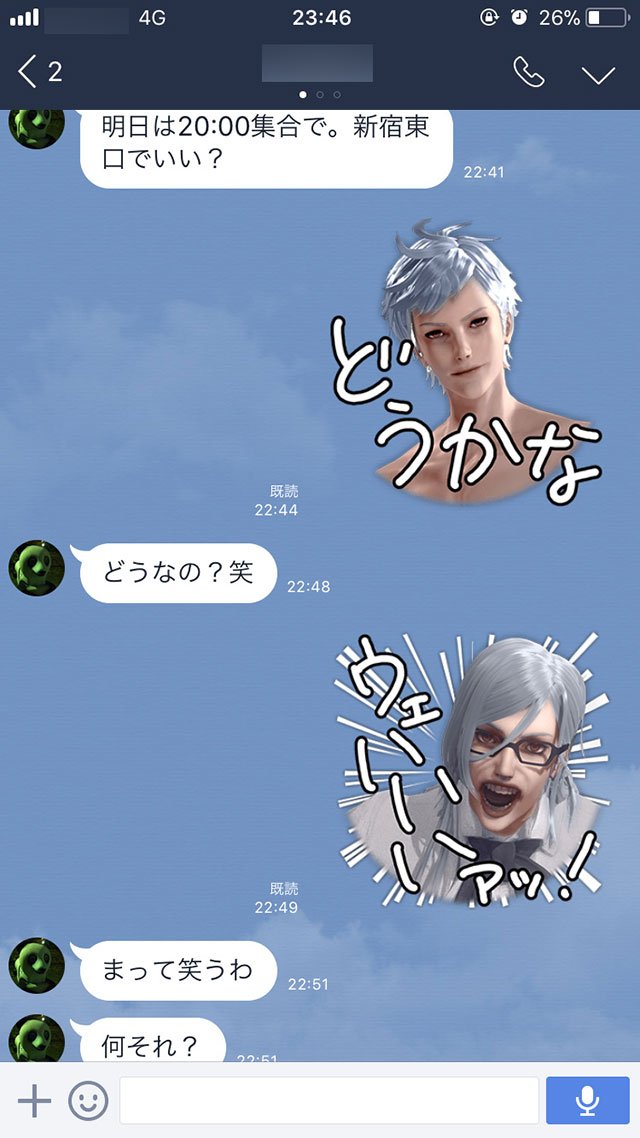This screenshot has width=640, height=1138.
Task: Open sender's avatar next to どうなの？笑
Action: (36, 569)
